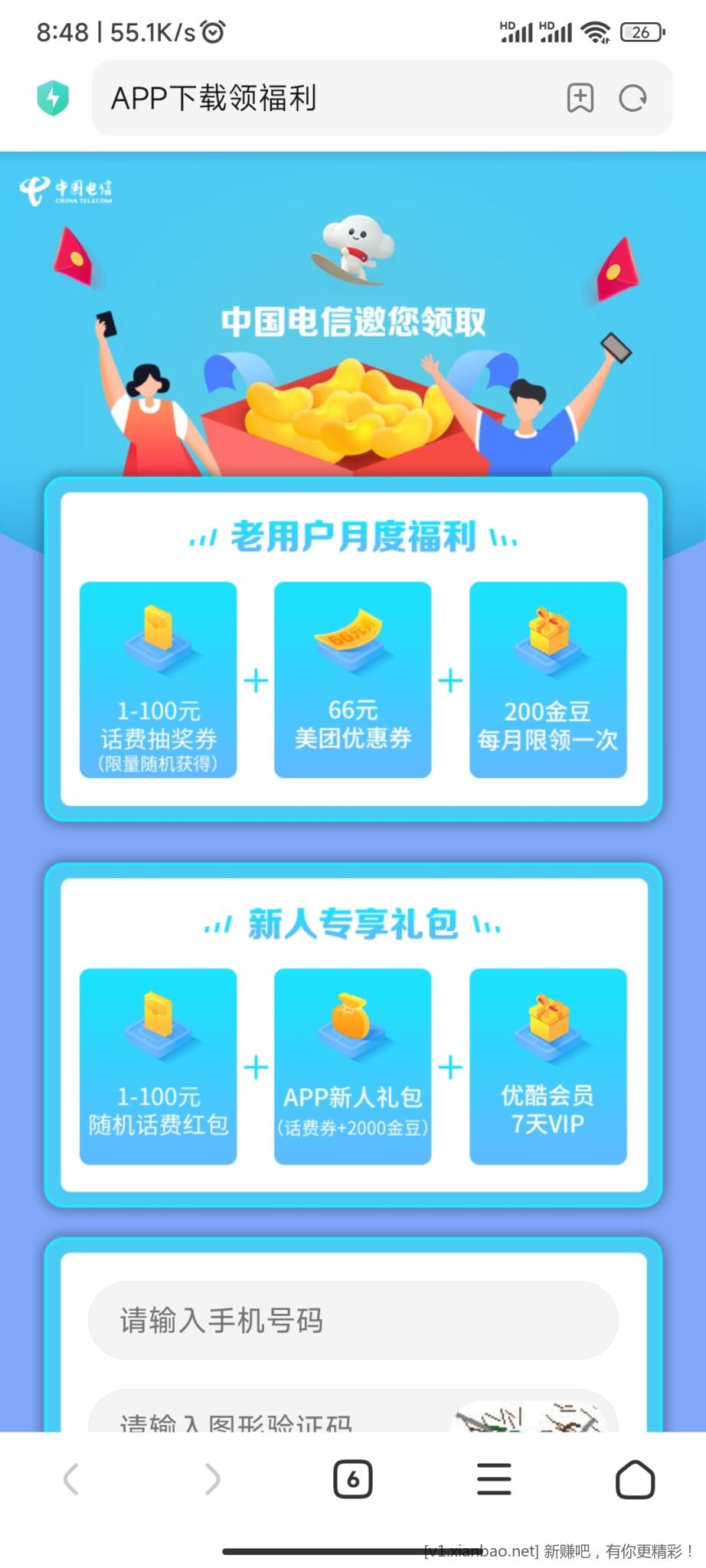Open the browser menu

point(494,1479)
